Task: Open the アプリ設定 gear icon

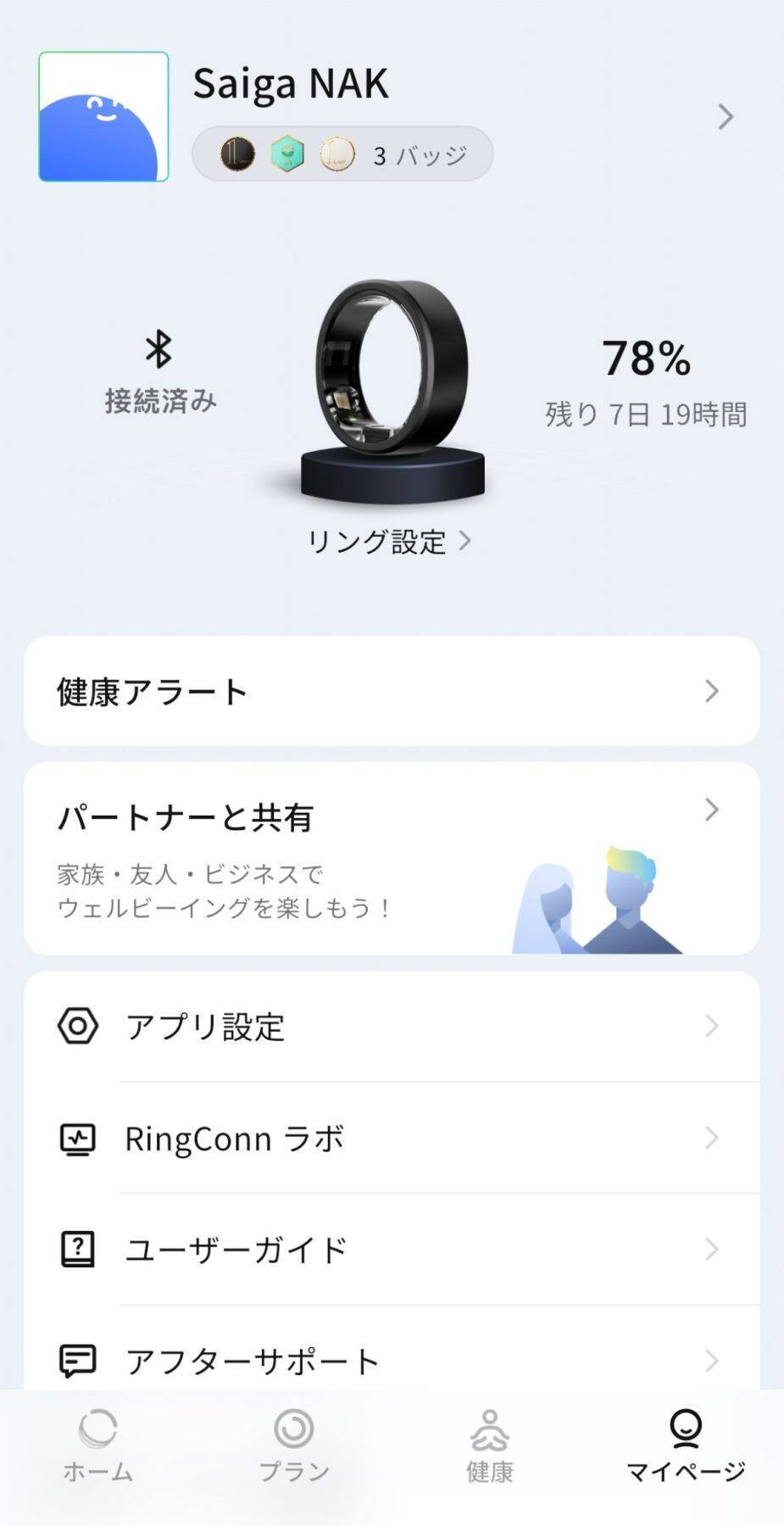Action: pos(77,1026)
